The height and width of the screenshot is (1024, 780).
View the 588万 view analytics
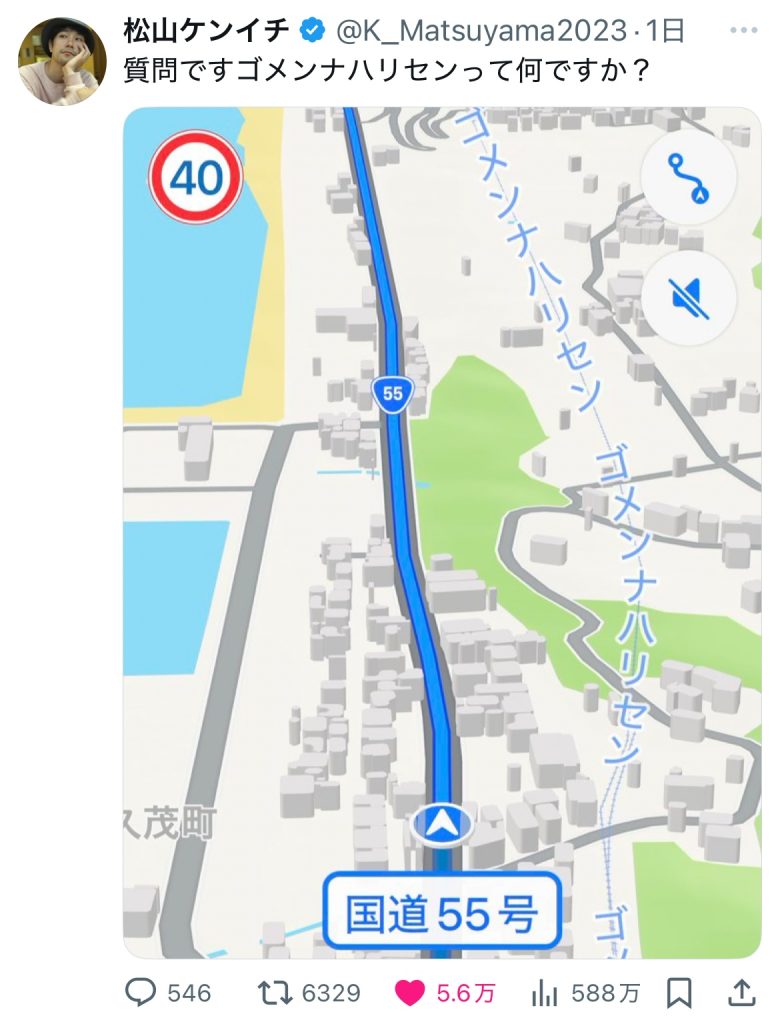(544, 992)
